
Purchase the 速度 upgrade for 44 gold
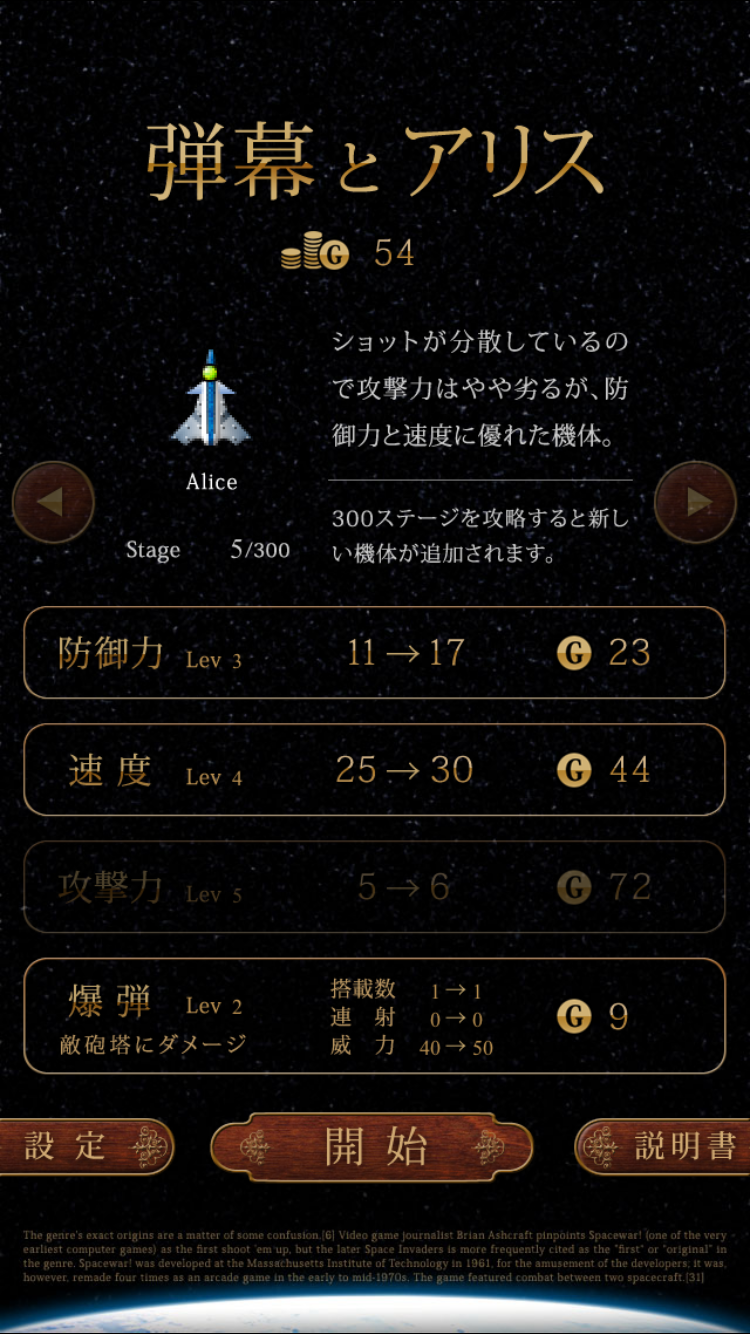click(375, 770)
